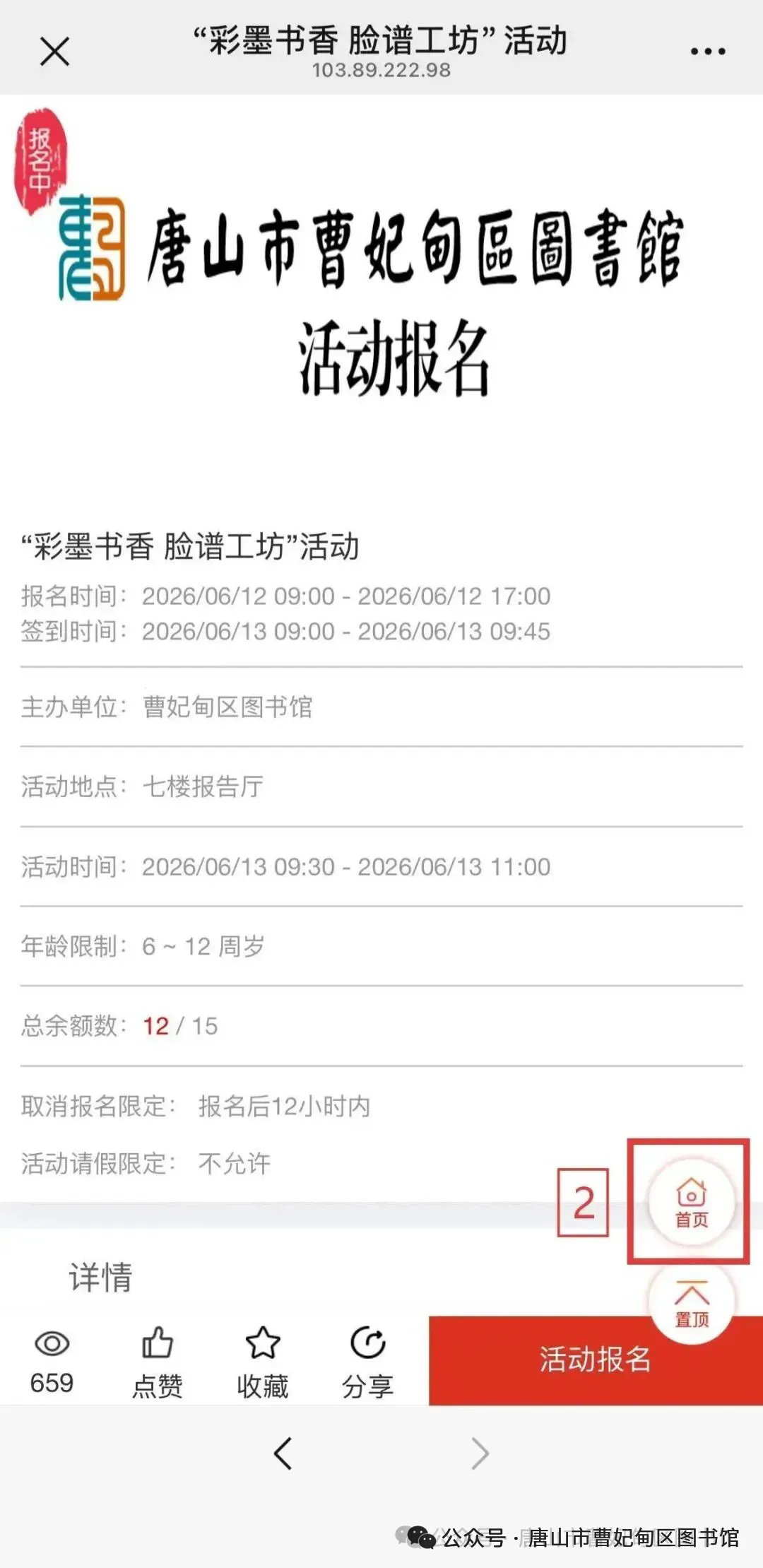This screenshot has width=763, height=1568.
Task: Share this activity using 分享
Action: [x=367, y=1362]
